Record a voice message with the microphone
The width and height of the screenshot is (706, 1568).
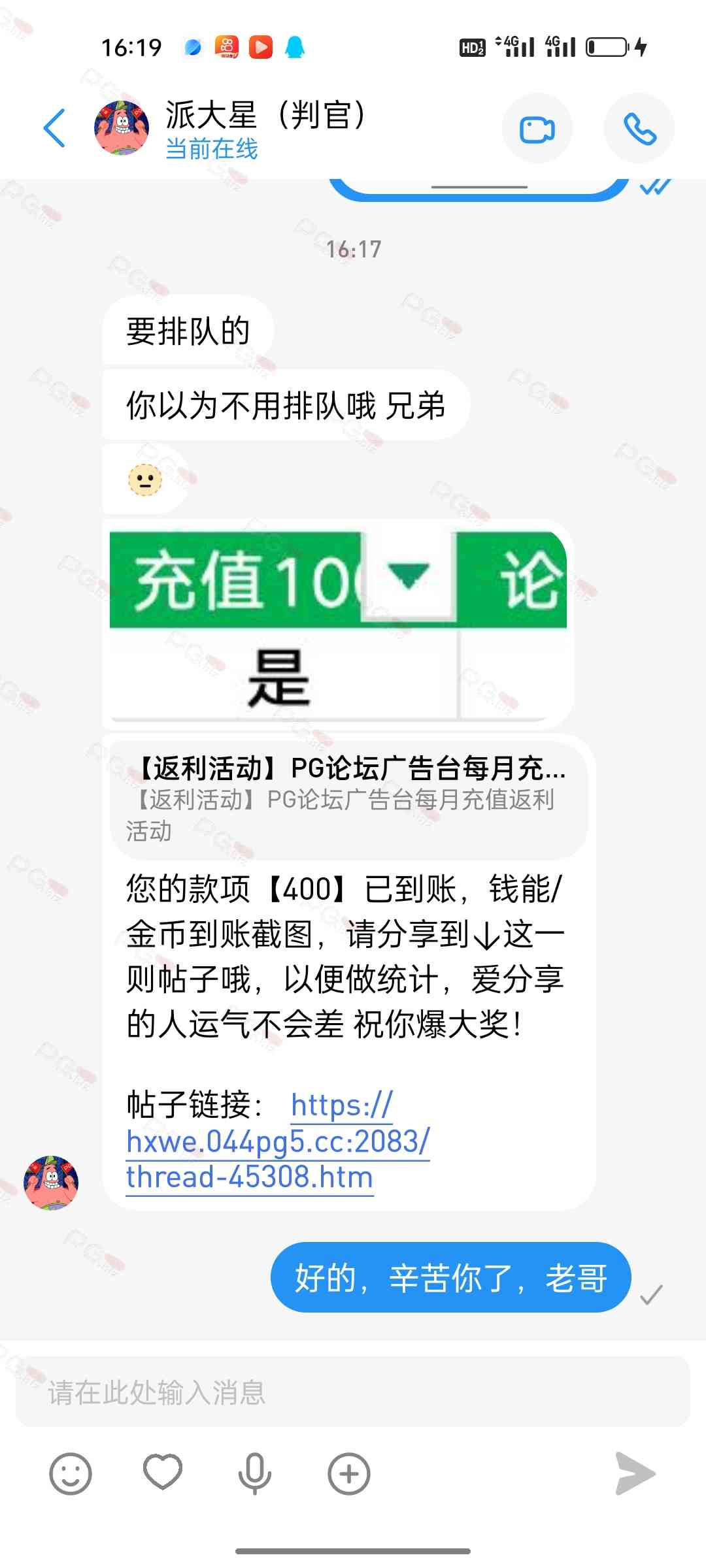click(x=254, y=1473)
